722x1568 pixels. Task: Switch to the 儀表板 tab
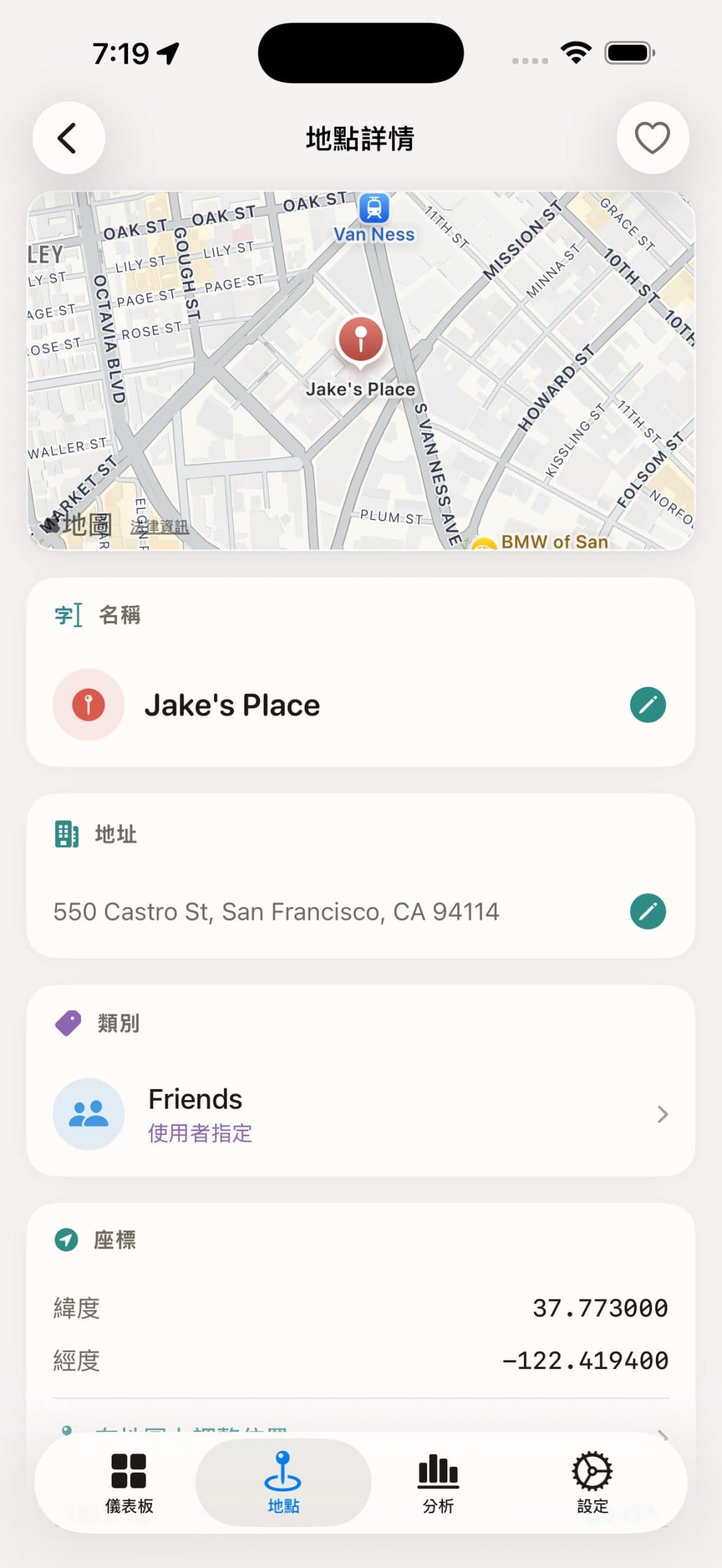tap(127, 1488)
